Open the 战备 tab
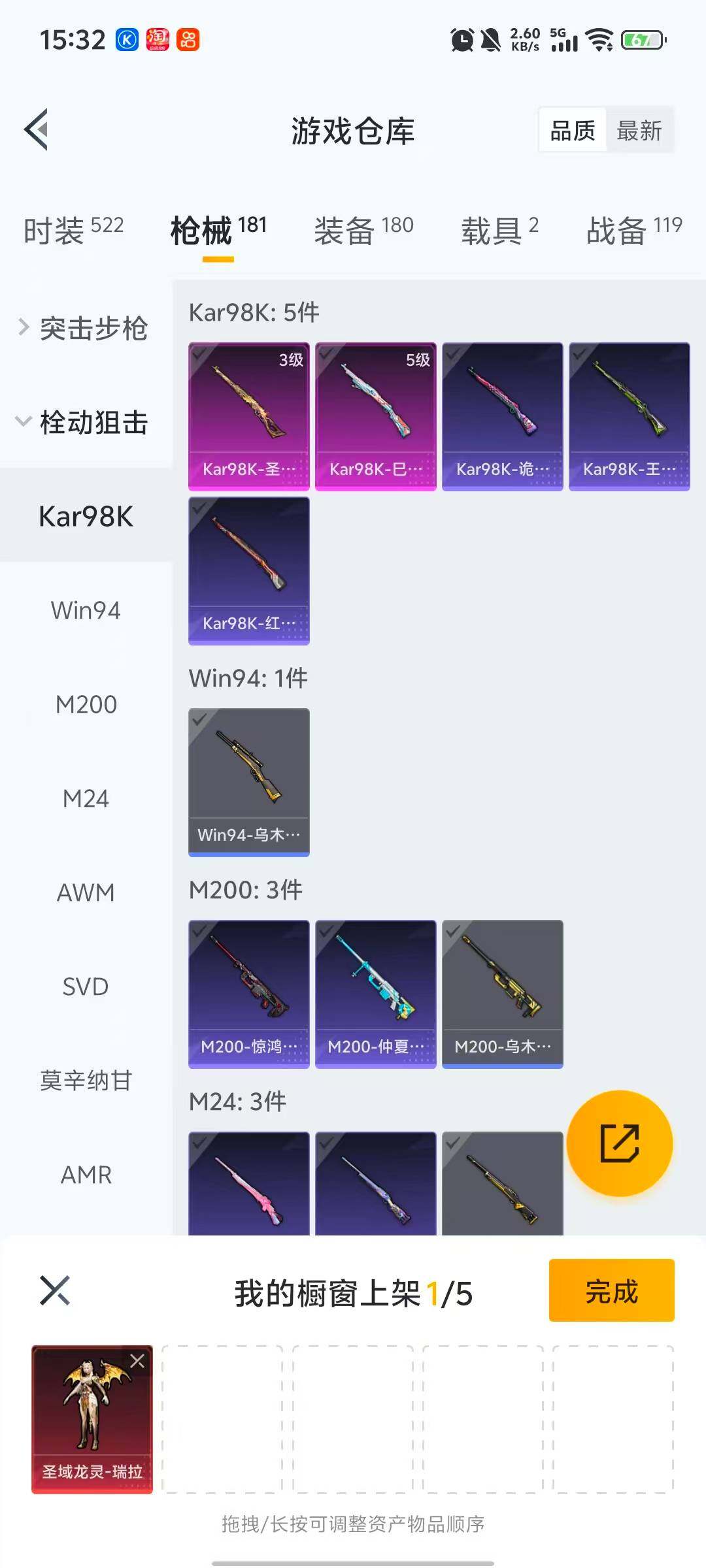The width and height of the screenshot is (706, 1568). (x=633, y=230)
